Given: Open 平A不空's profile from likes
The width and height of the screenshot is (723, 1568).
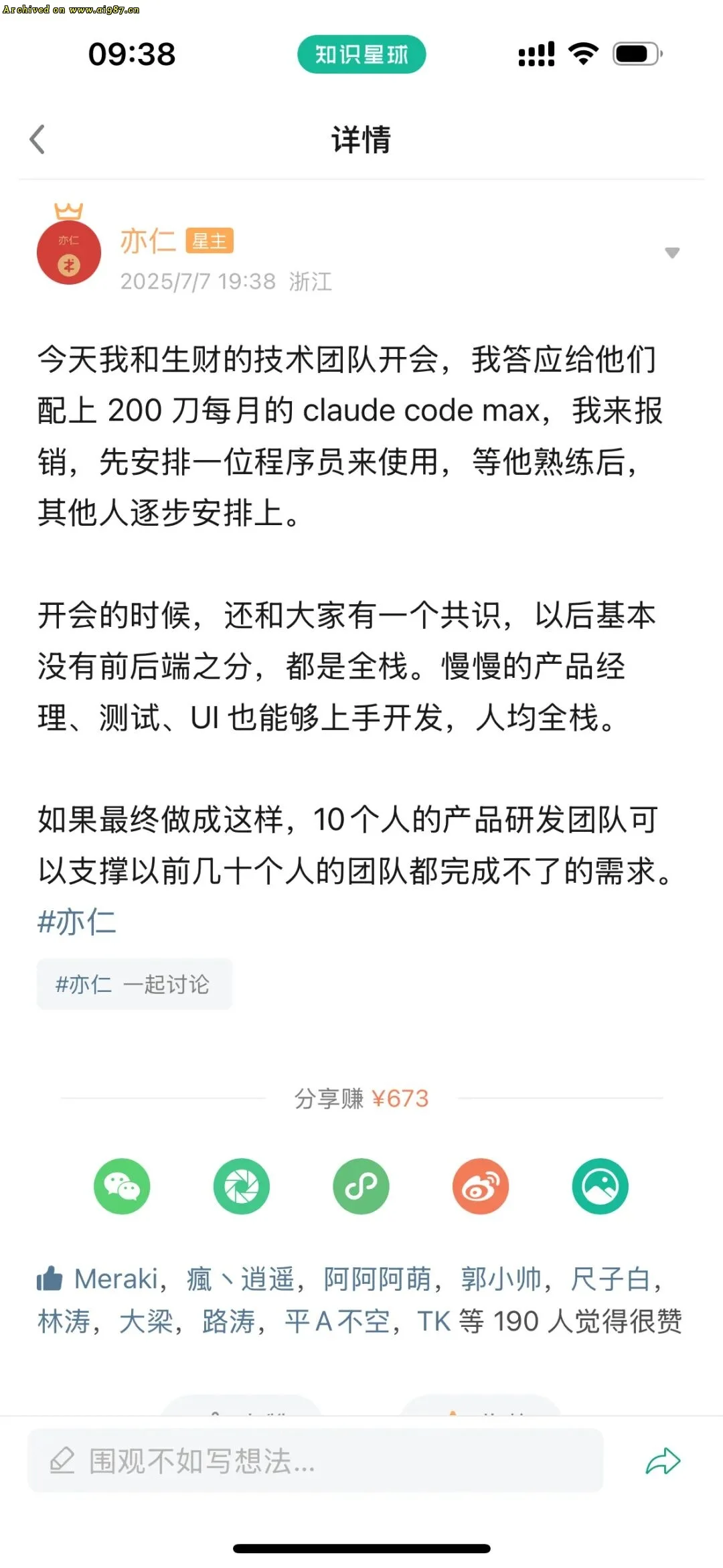Looking at the screenshot, I should (337, 1321).
